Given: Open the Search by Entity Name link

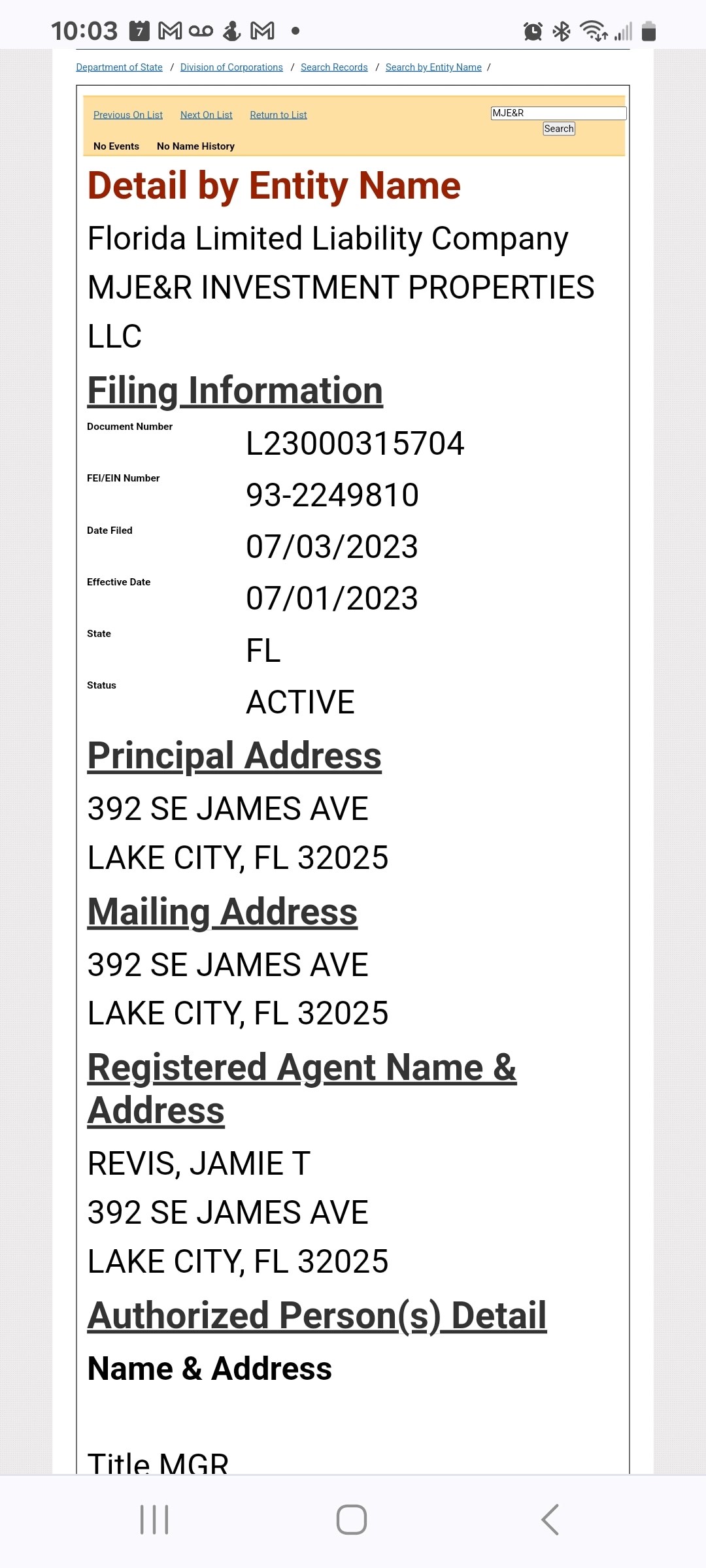Looking at the screenshot, I should (x=433, y=67).
